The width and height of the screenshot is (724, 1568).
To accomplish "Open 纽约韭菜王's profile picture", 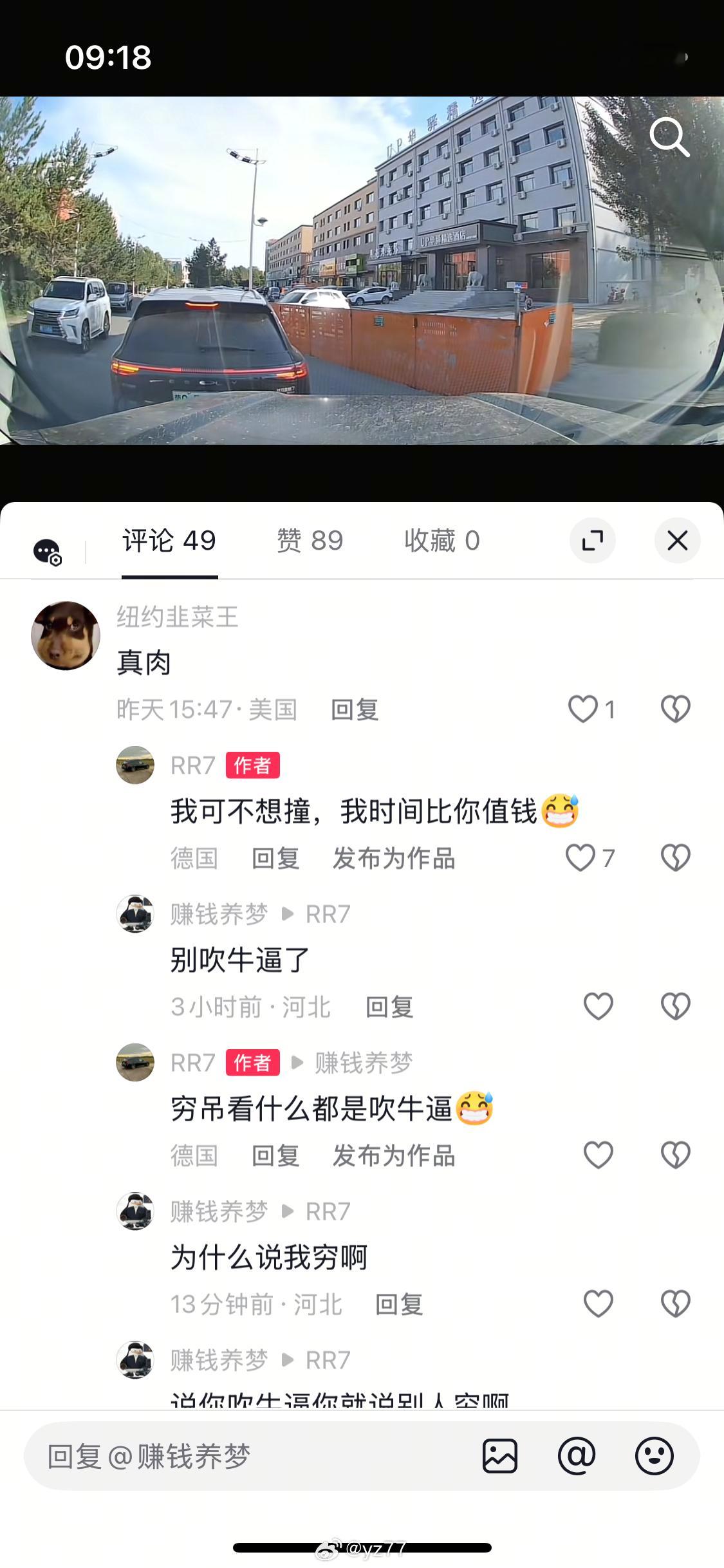I will (66, 635).
